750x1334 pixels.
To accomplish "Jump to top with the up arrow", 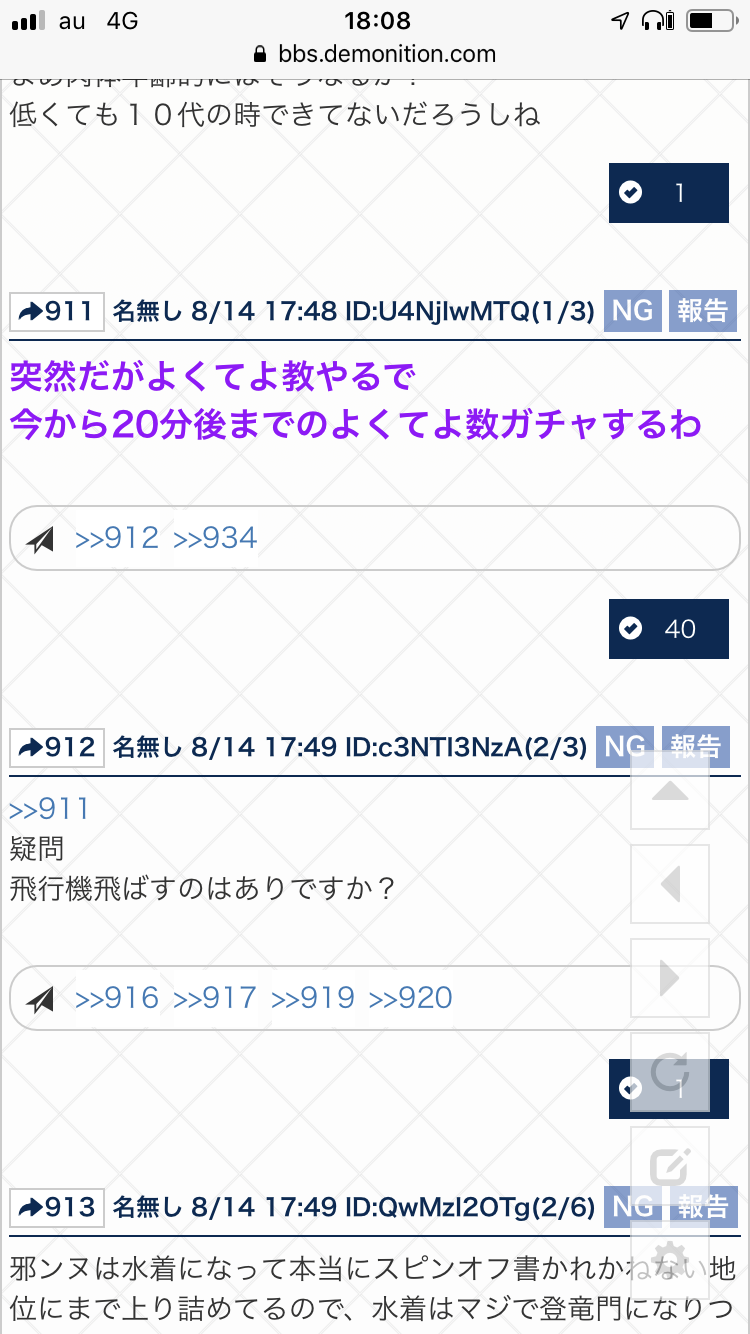I will pos(670,790).
